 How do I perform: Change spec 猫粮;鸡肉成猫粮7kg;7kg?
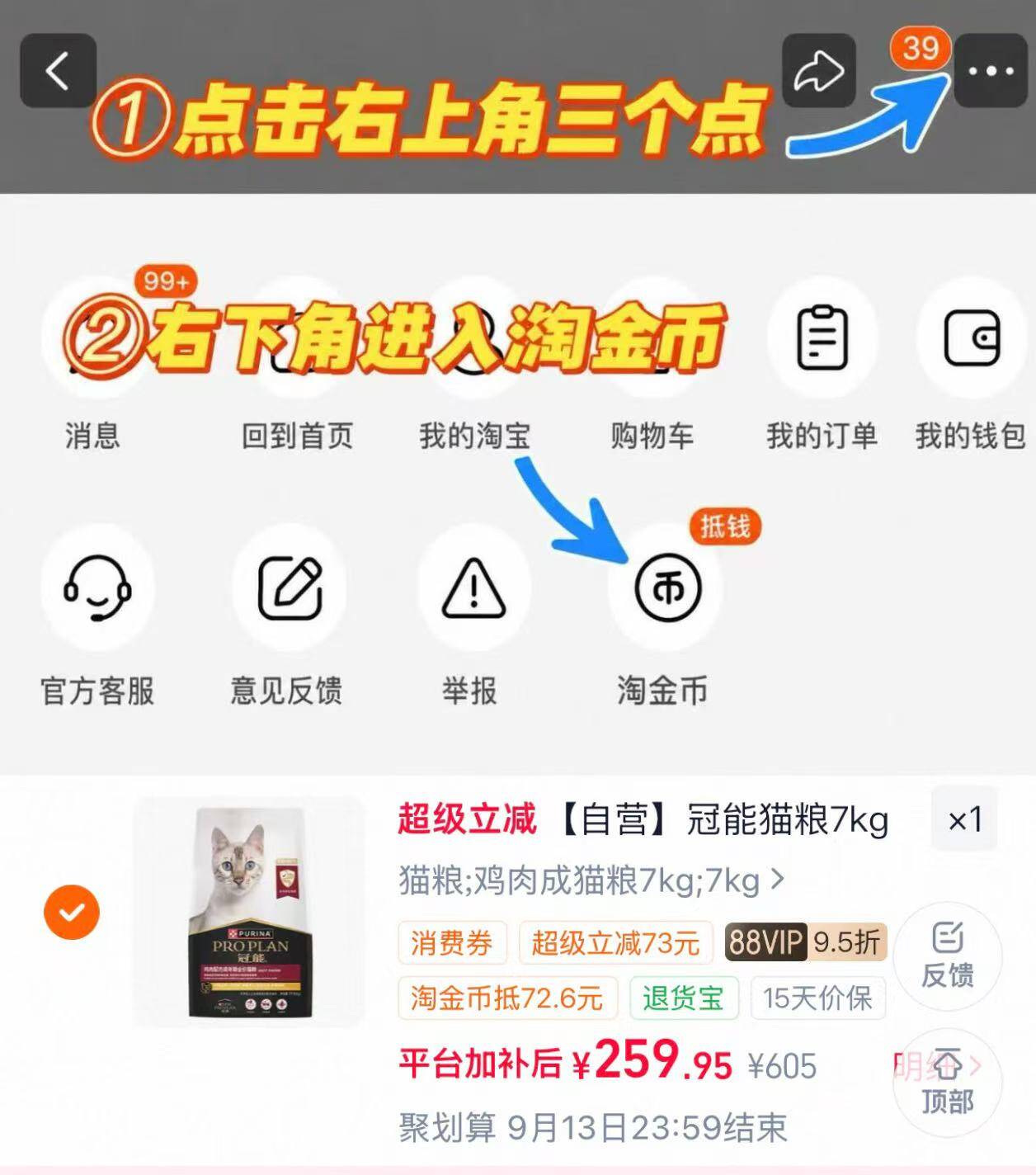[x=591, y=881]
